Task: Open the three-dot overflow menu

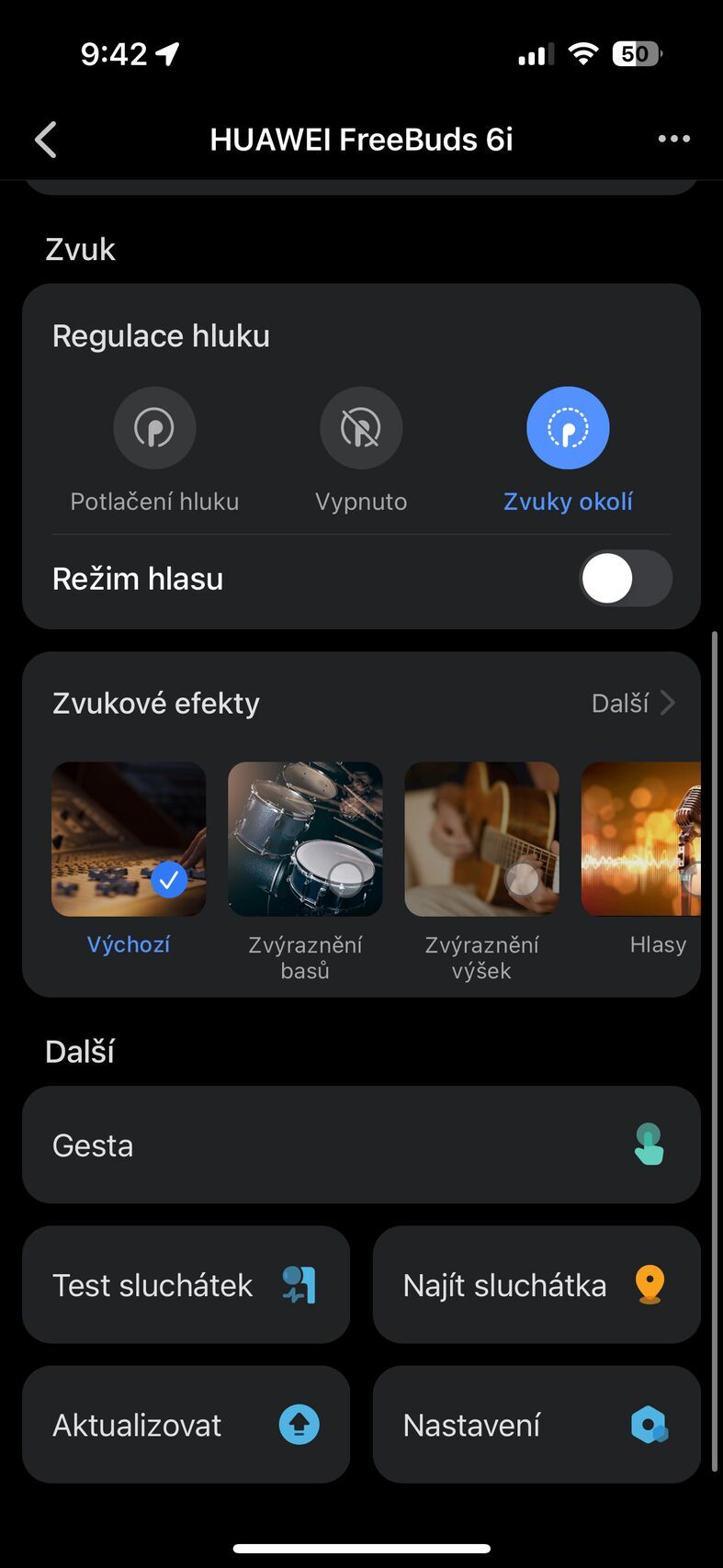Action: pyautogui.click(x=674, y=139)
